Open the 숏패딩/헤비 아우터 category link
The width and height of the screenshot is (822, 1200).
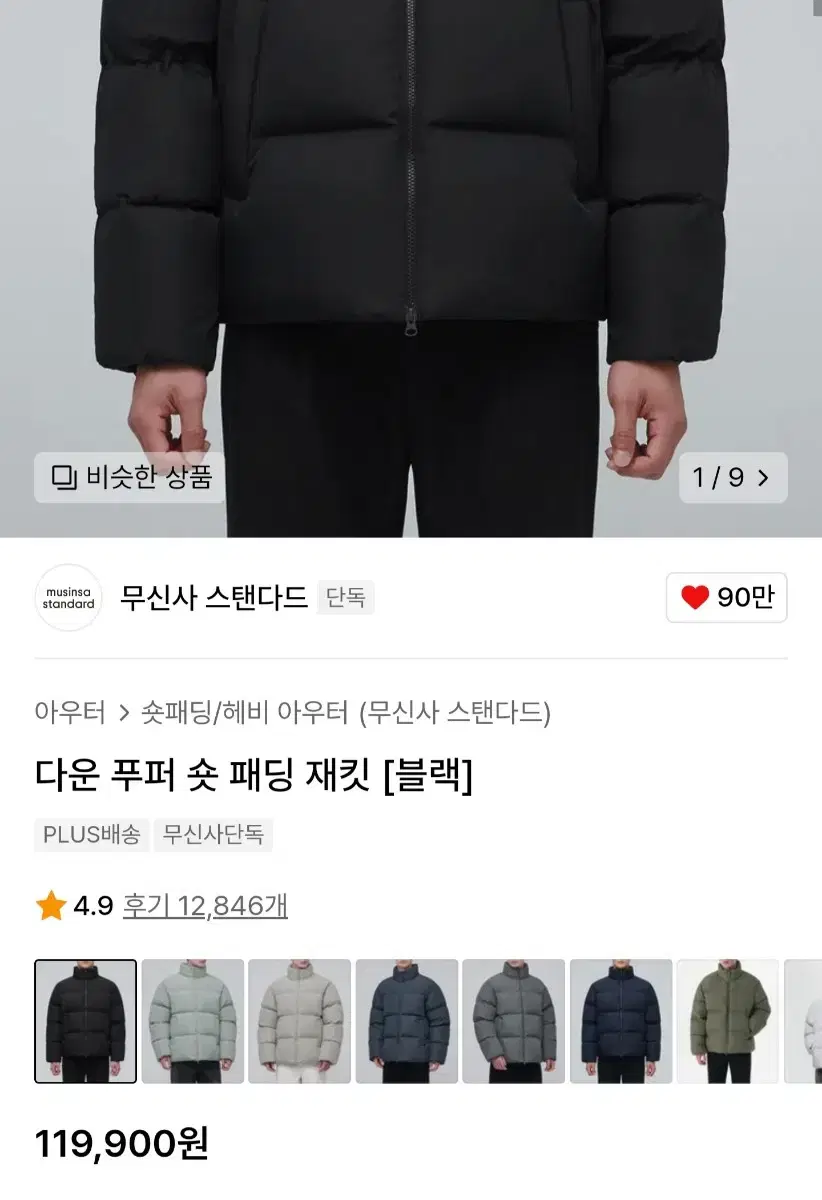(x=237, y=710)
